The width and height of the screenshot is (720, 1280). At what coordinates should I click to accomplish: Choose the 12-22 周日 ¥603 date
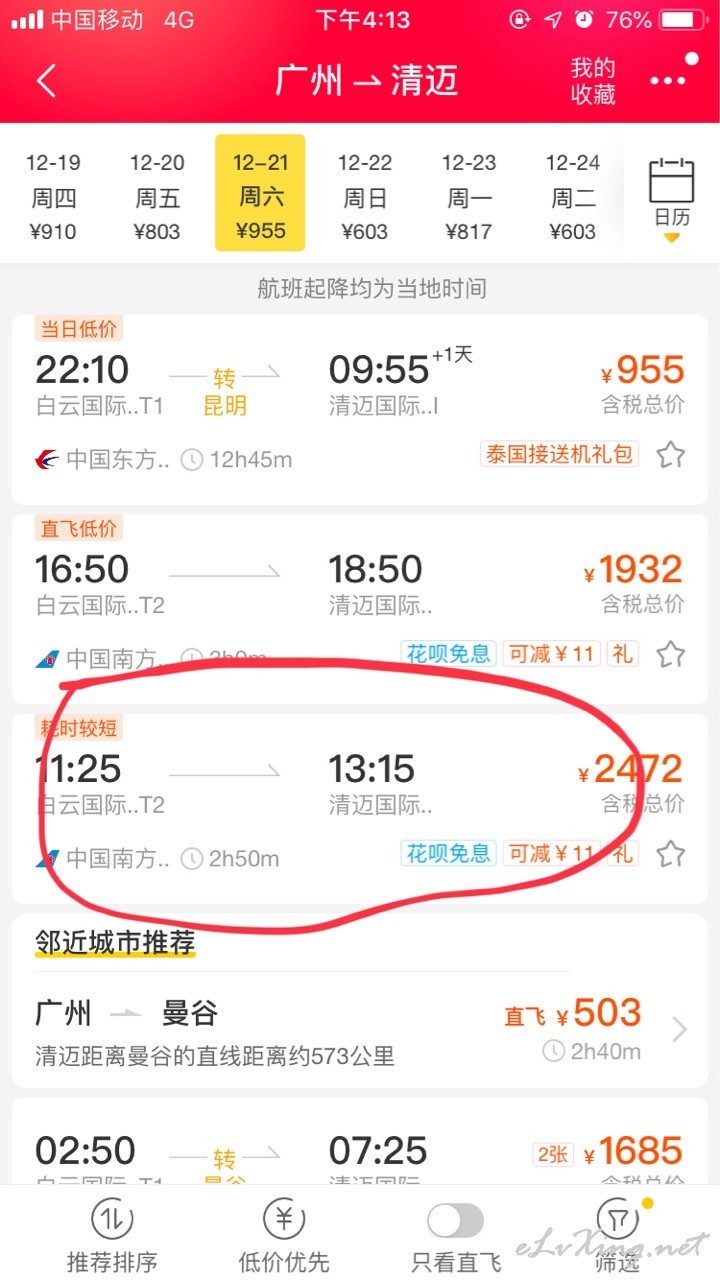[365, 196]
